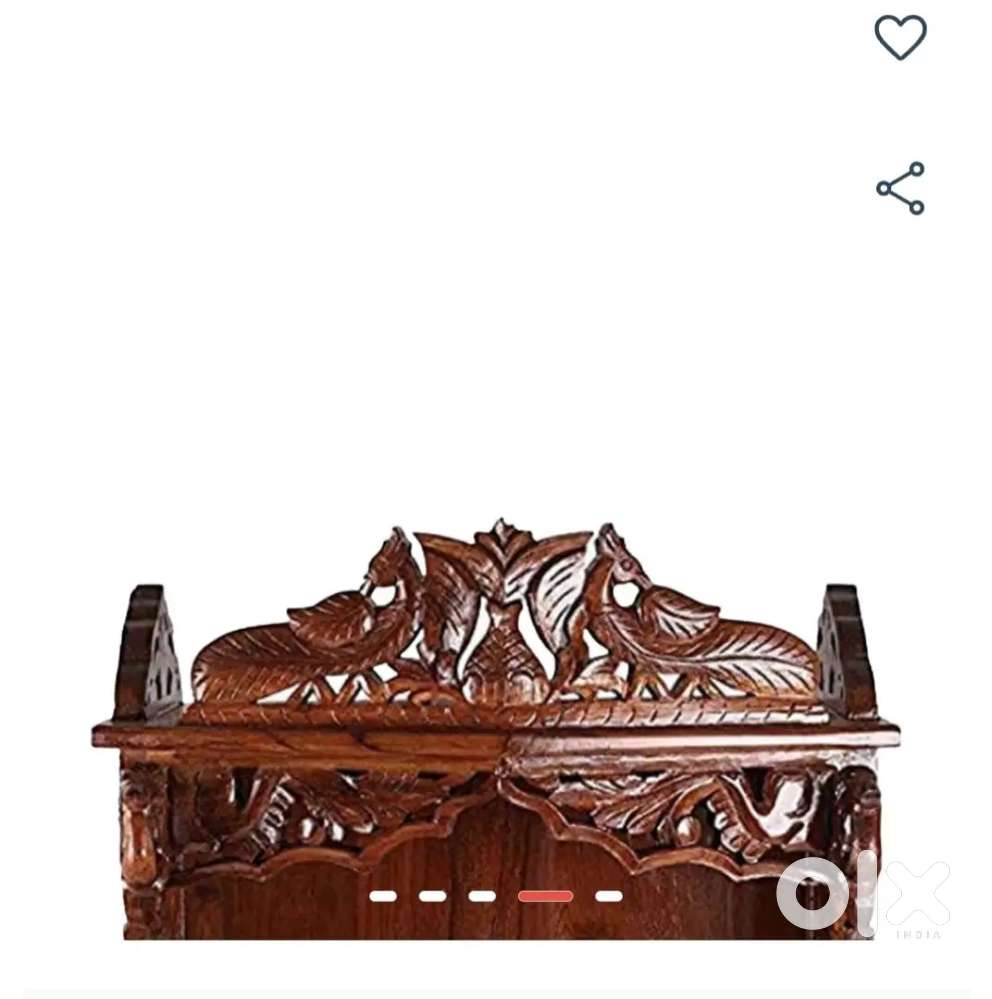Viewport: 992px width, 999px height.
Task: Open sharing options with the share icon
Action: coord(898,186)
